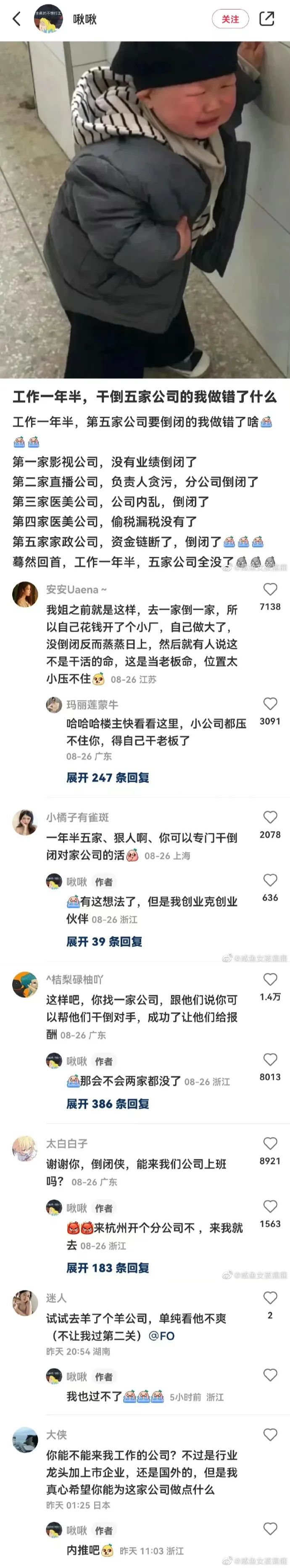
Task: Like 安安Uaena's comment
Action: tap(270, 589)
